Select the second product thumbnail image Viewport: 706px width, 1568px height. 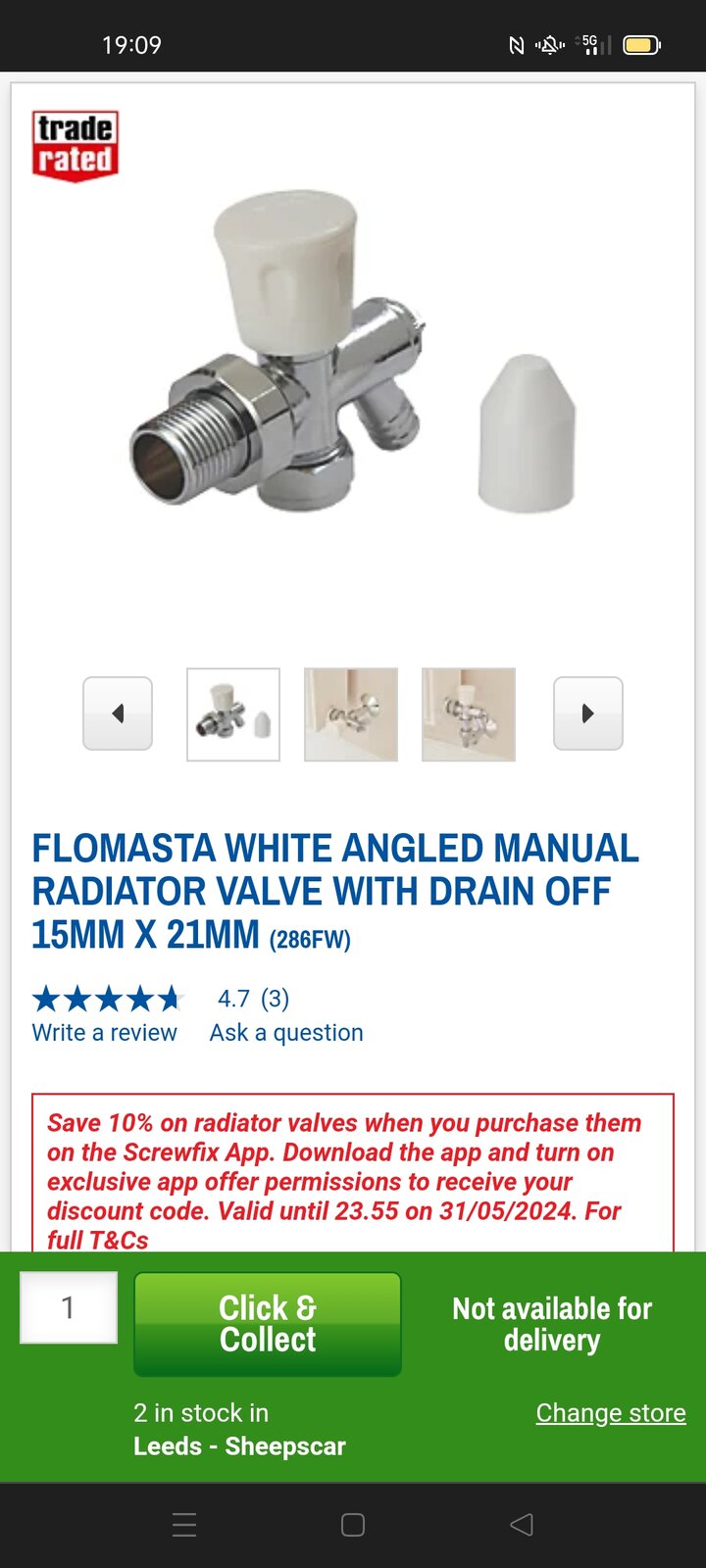pyautogui.click(x=351, y=714)
